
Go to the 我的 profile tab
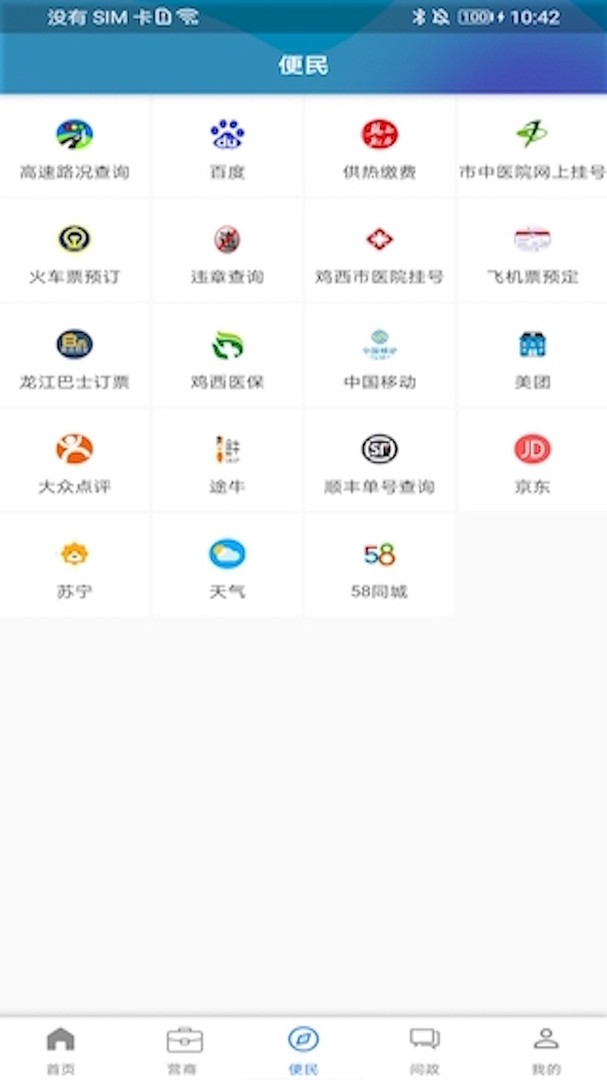[546, 1050]
